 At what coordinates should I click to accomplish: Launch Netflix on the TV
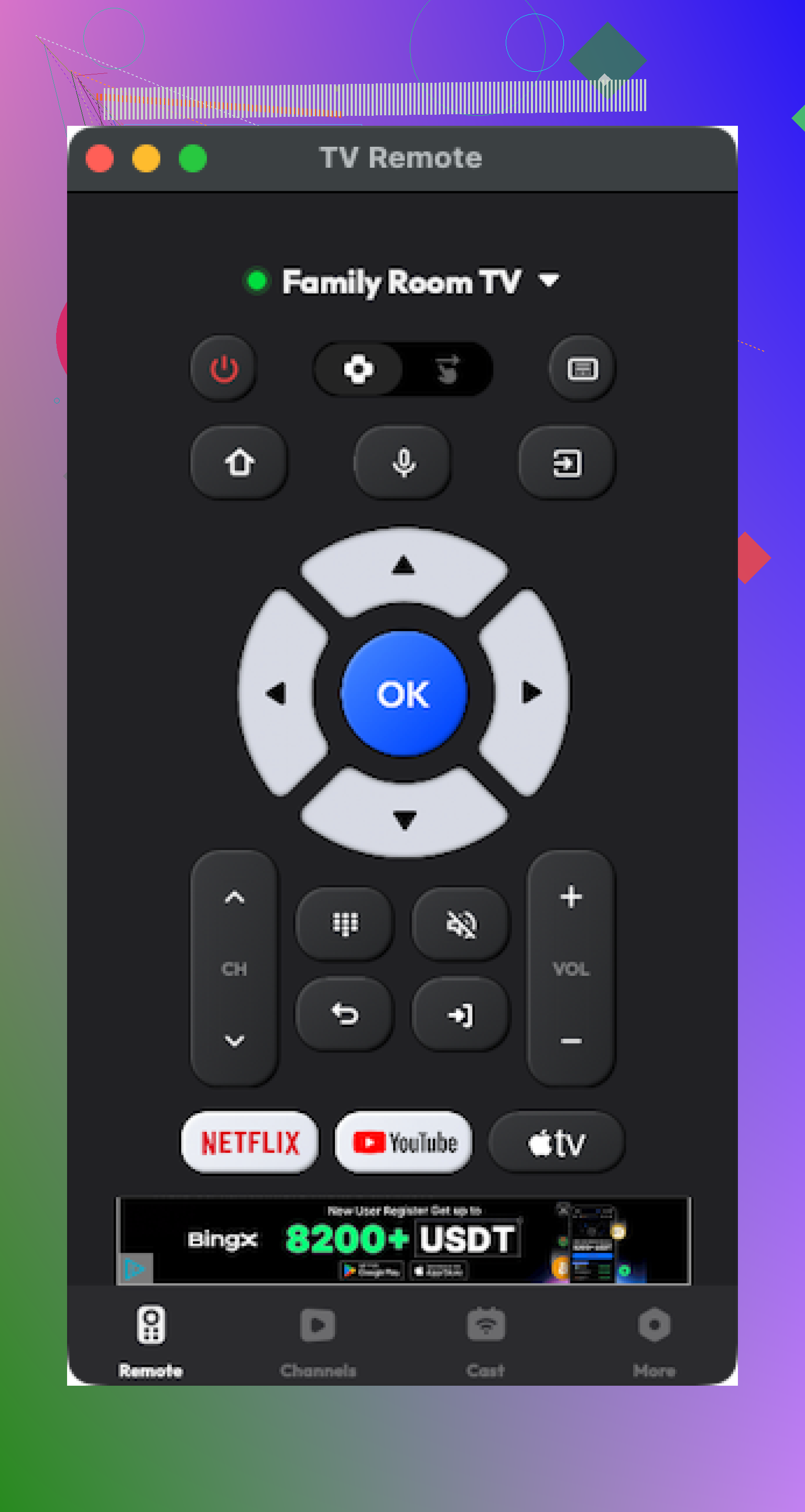[x=250, y=1142]
